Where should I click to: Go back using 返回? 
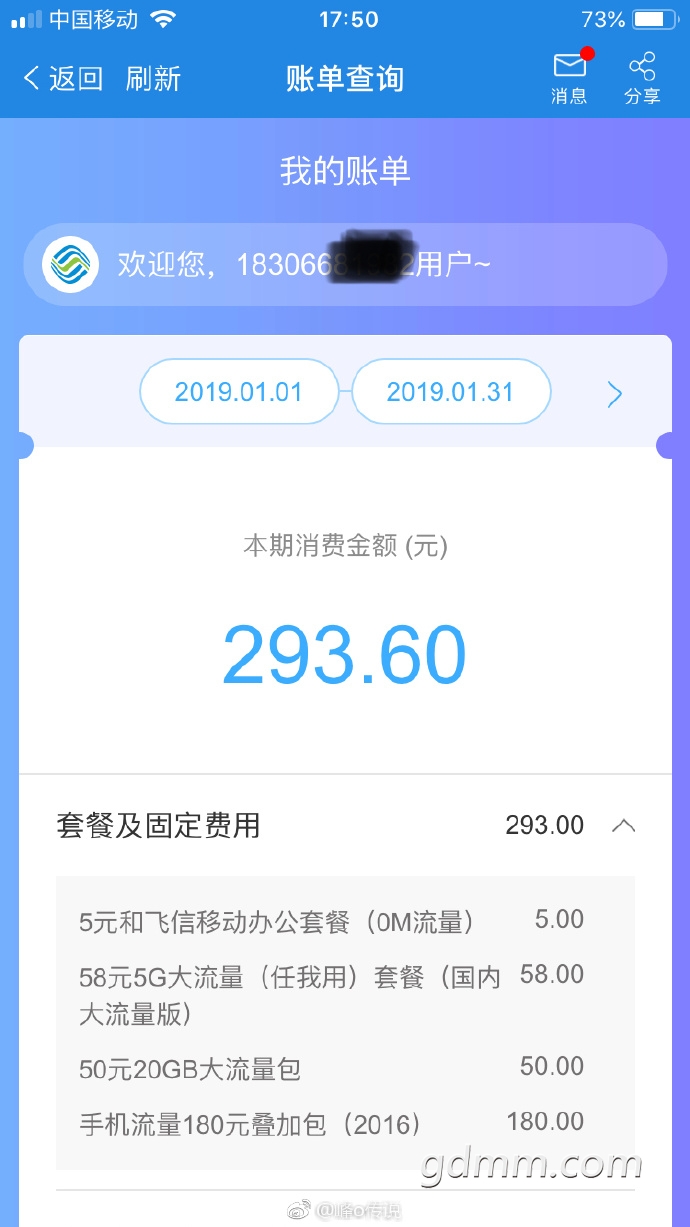pyautogui.click(x=63, y=79)
